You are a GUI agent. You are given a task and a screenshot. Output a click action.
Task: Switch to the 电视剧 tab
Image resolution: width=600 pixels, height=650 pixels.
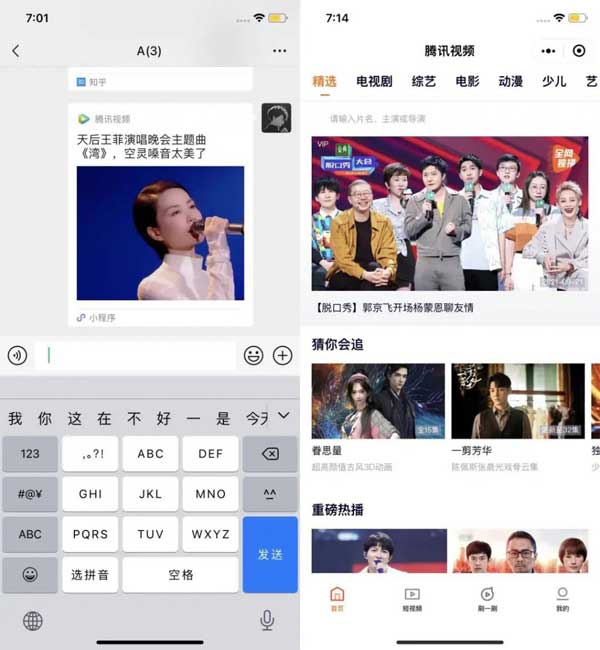tap(374, 81)
